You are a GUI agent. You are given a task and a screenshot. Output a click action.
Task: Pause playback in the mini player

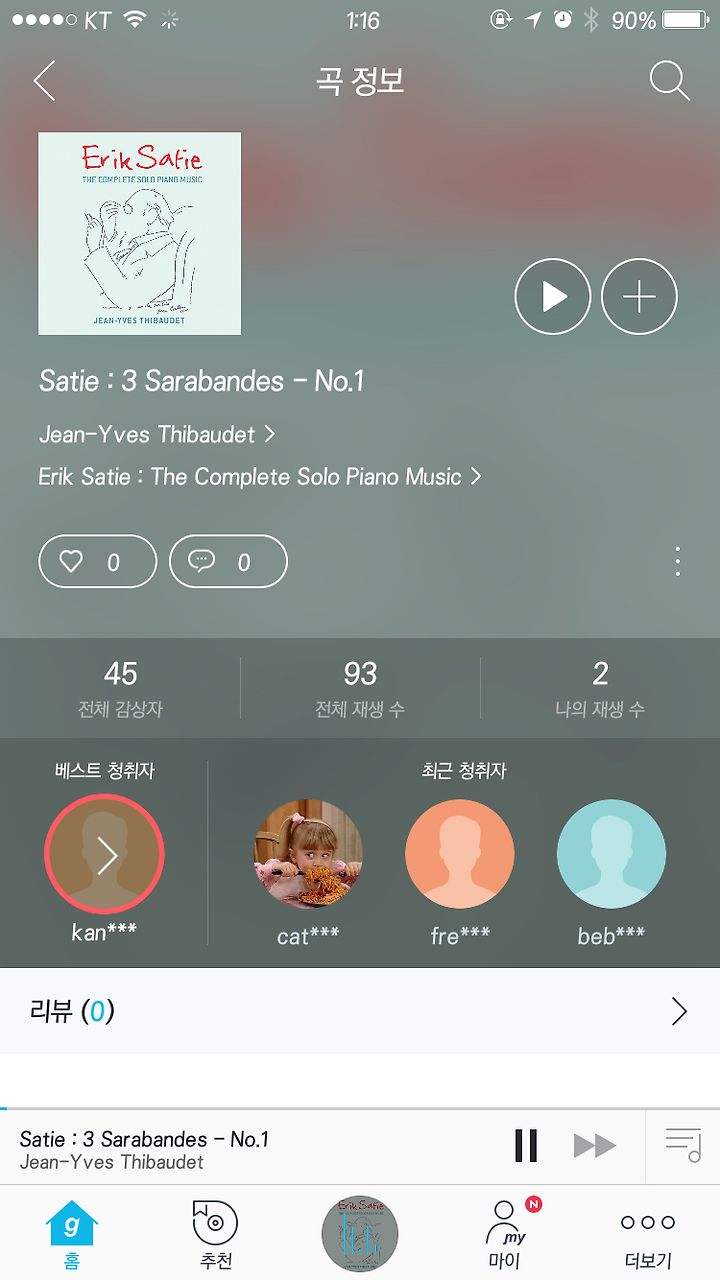[526, 1146]
